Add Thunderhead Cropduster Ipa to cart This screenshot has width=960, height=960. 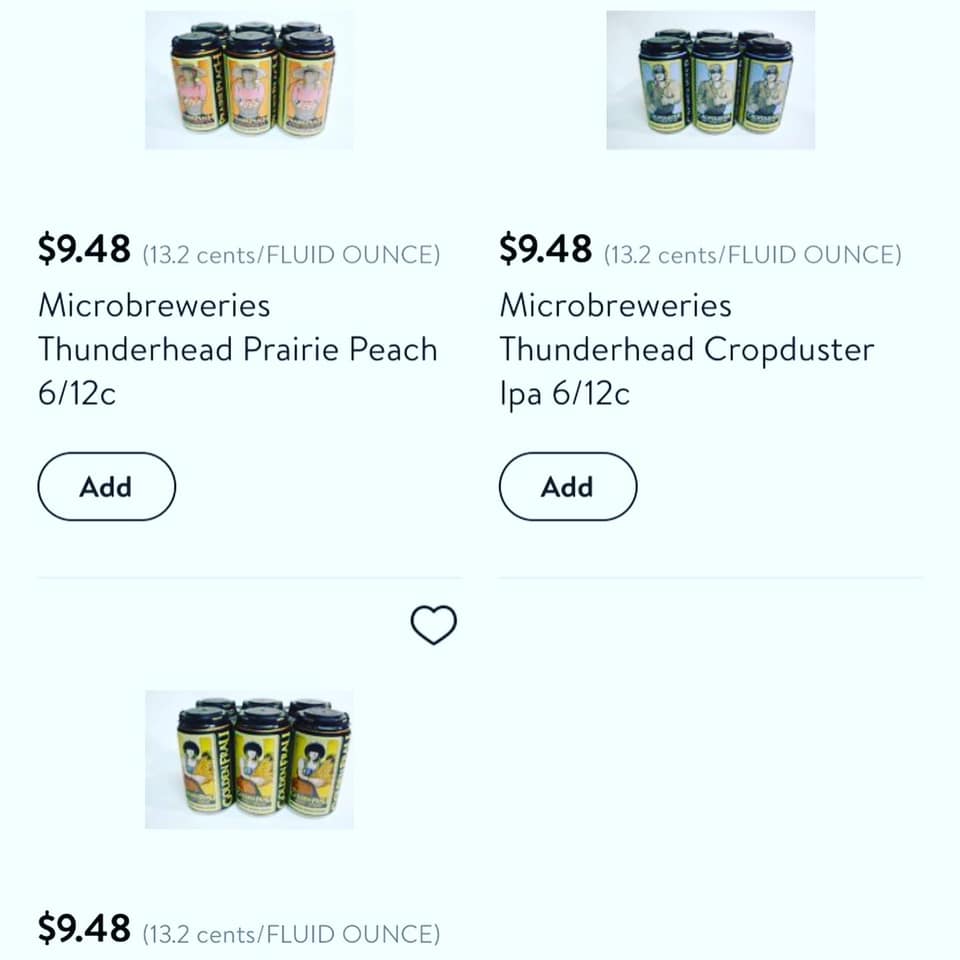point(568,487)
